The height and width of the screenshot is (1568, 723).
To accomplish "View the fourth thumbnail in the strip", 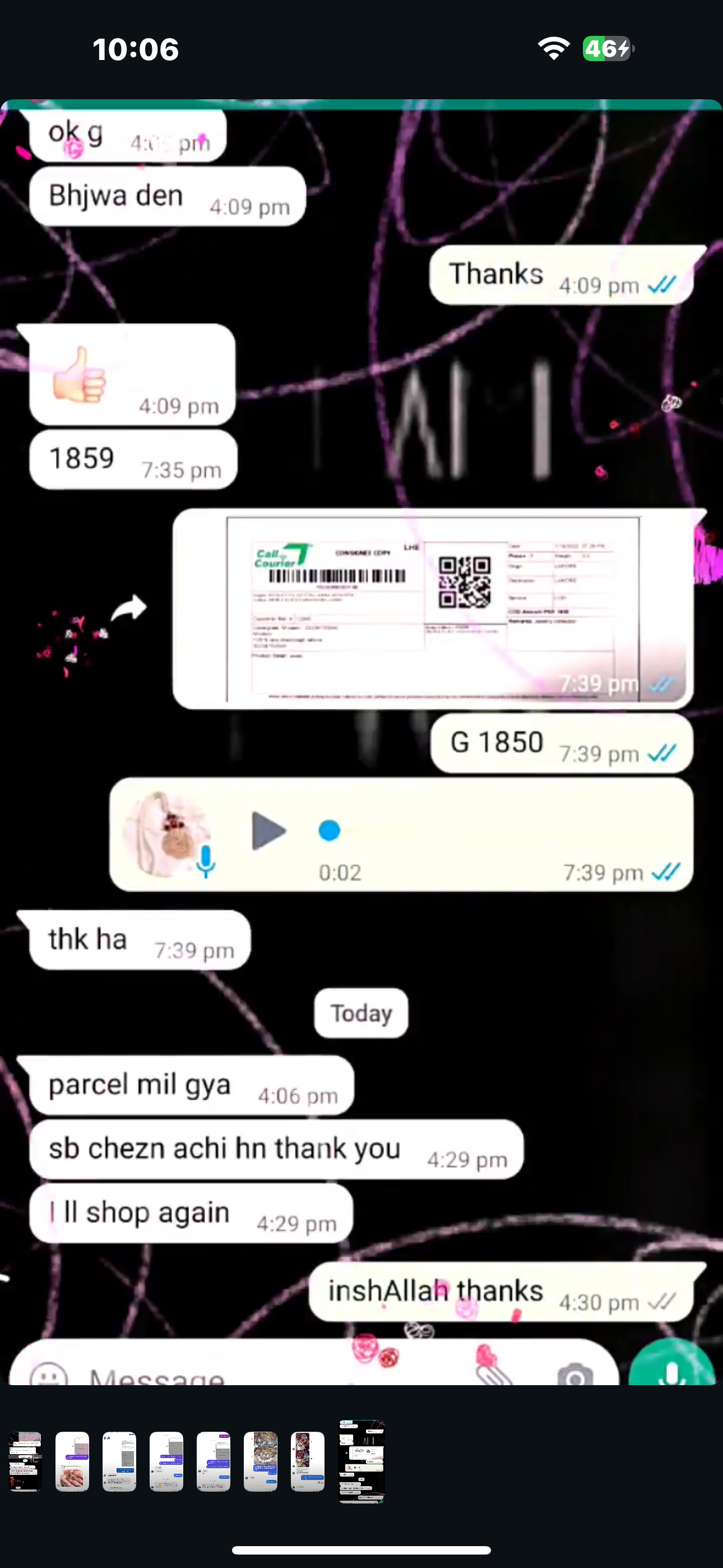I will point(166,1461).
